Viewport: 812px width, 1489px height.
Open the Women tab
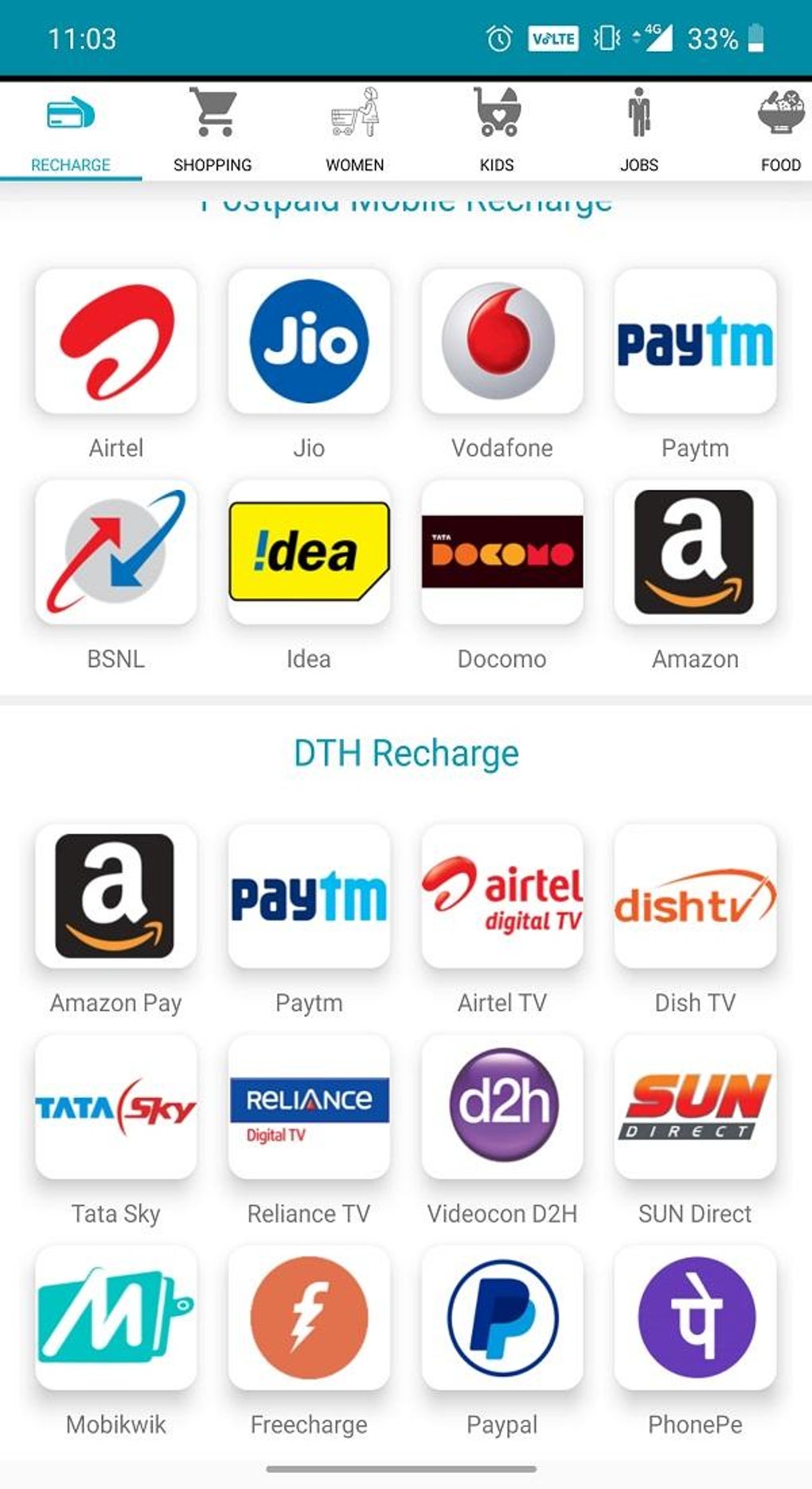(354, 131)
